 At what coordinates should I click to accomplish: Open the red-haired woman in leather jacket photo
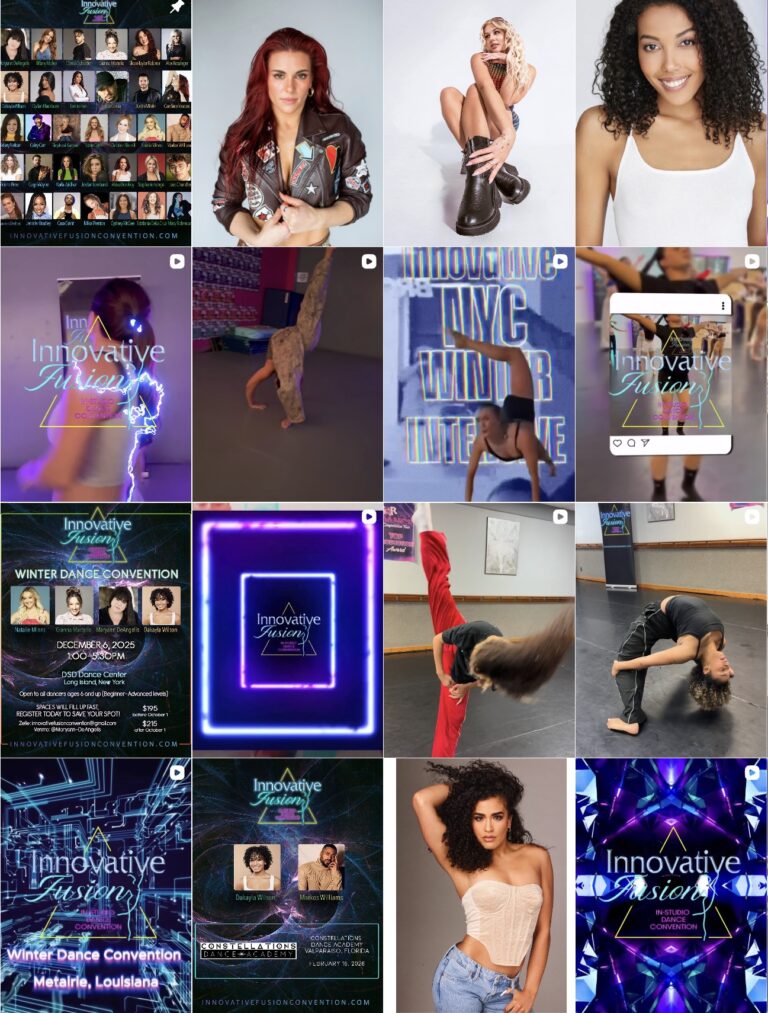click(x=287, y=122)
